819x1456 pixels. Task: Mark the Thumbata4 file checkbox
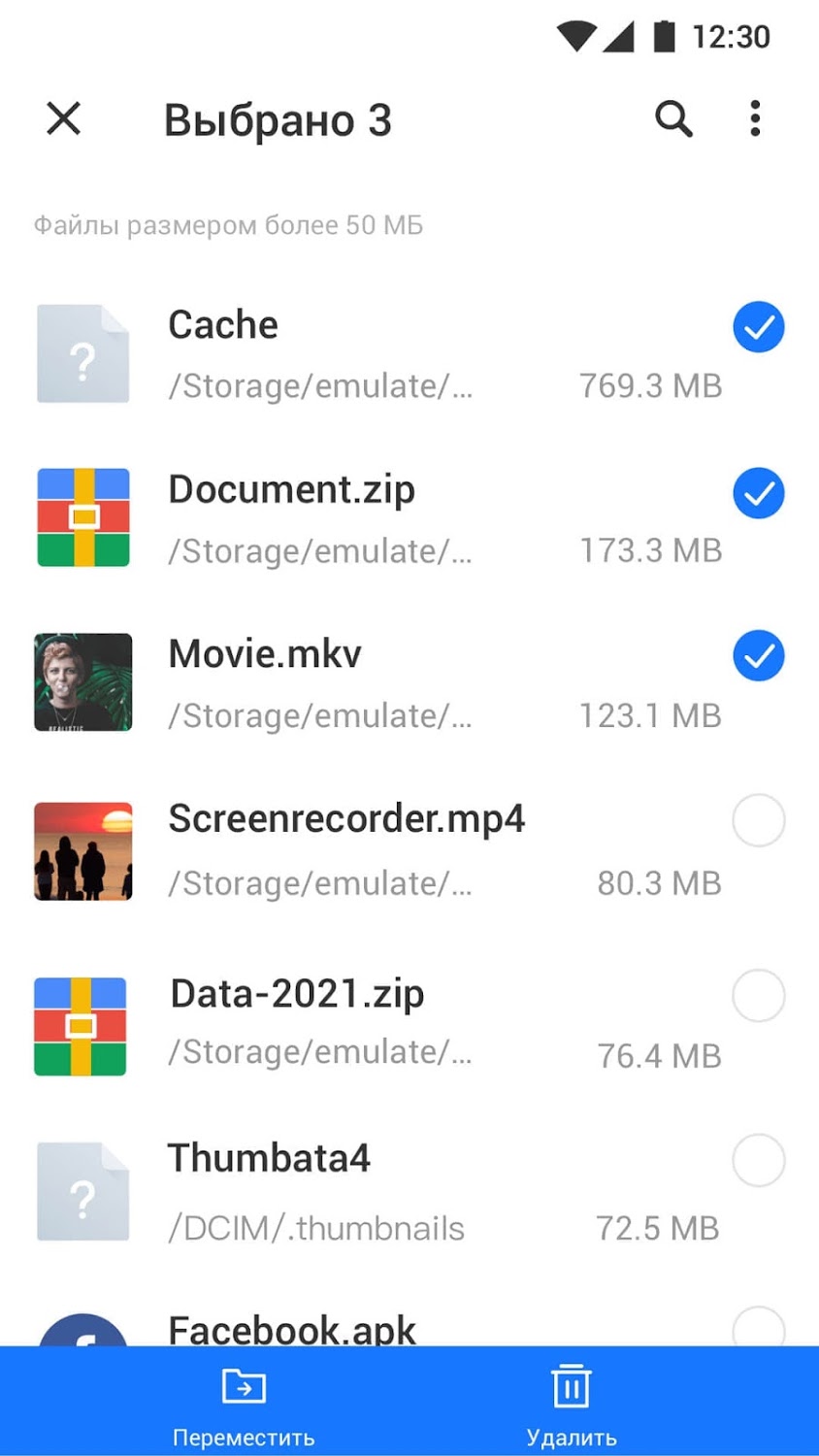click(x=758, y=1160)
